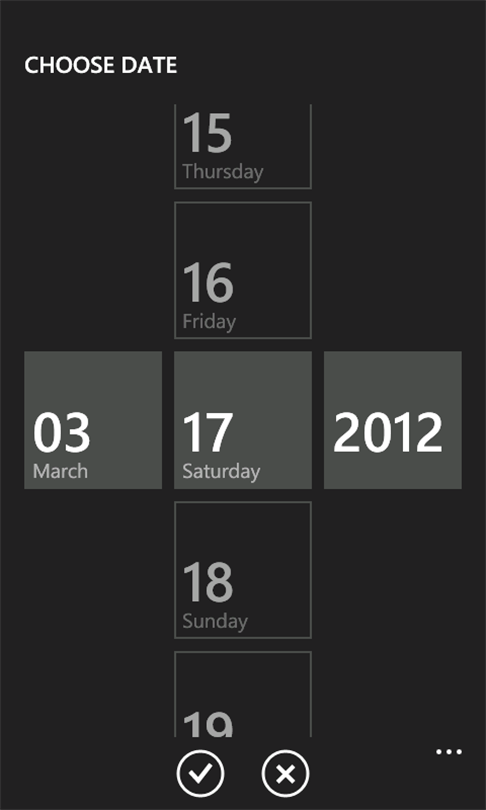Select day 16 Friday
486x810 pixels.
[x=243, y=270]
